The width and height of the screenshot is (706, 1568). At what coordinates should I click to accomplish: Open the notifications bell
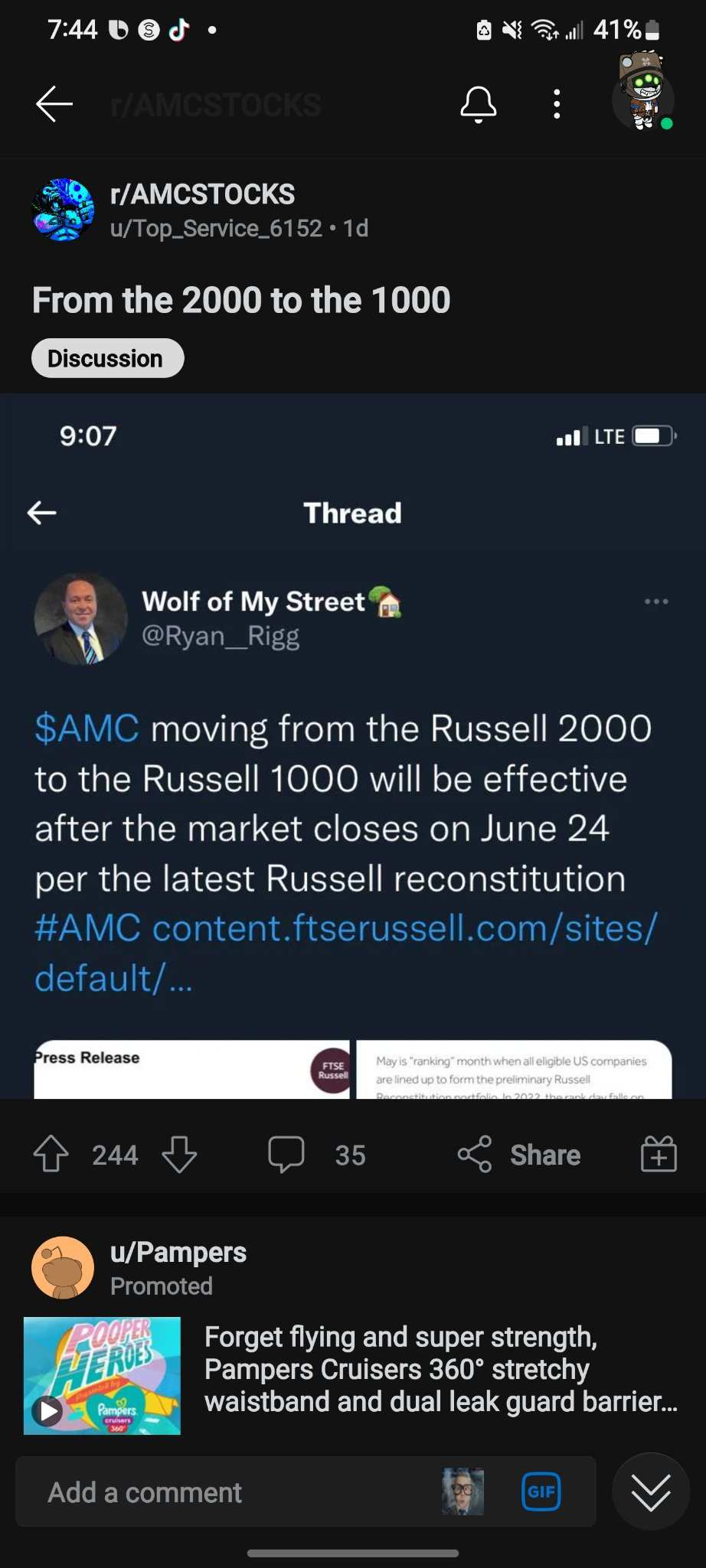[x=479, y=104]
